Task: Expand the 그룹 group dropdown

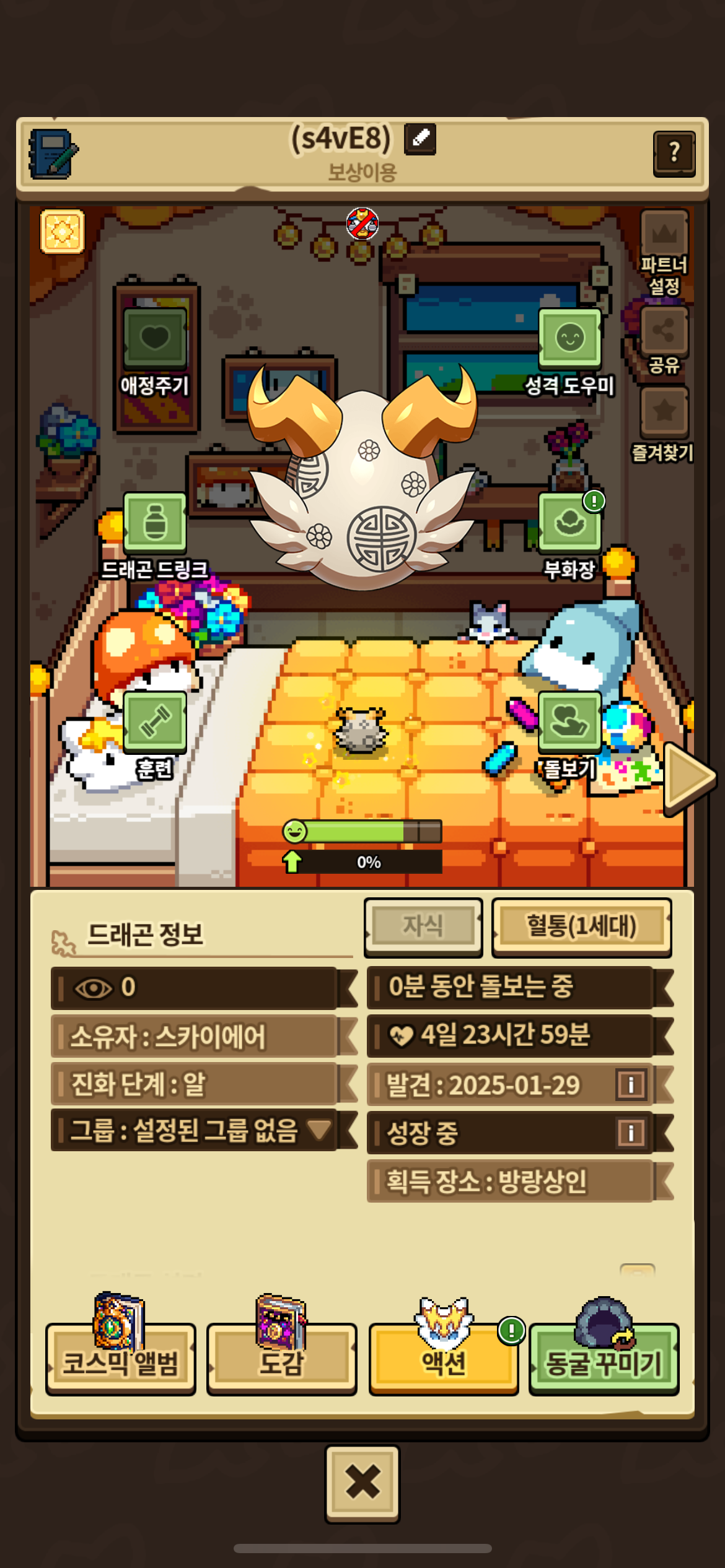Action: point(319,1130)
